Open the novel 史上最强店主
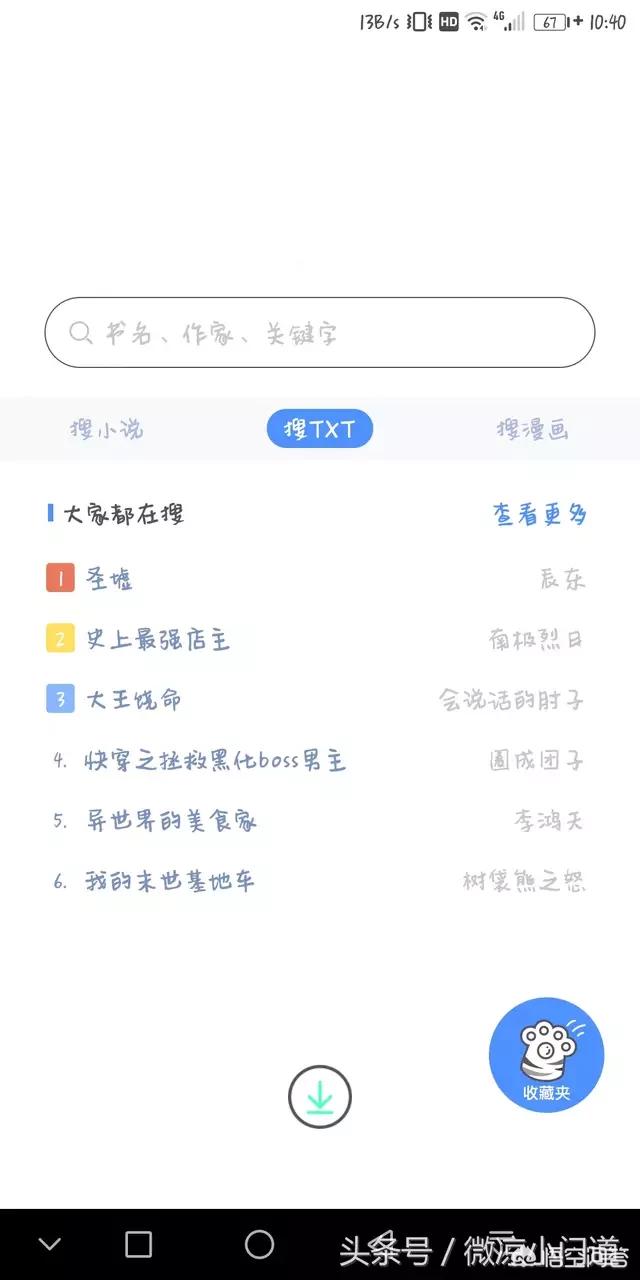Image resolution: width=640 pixels, height=1280 pixels. coord(158,639)
